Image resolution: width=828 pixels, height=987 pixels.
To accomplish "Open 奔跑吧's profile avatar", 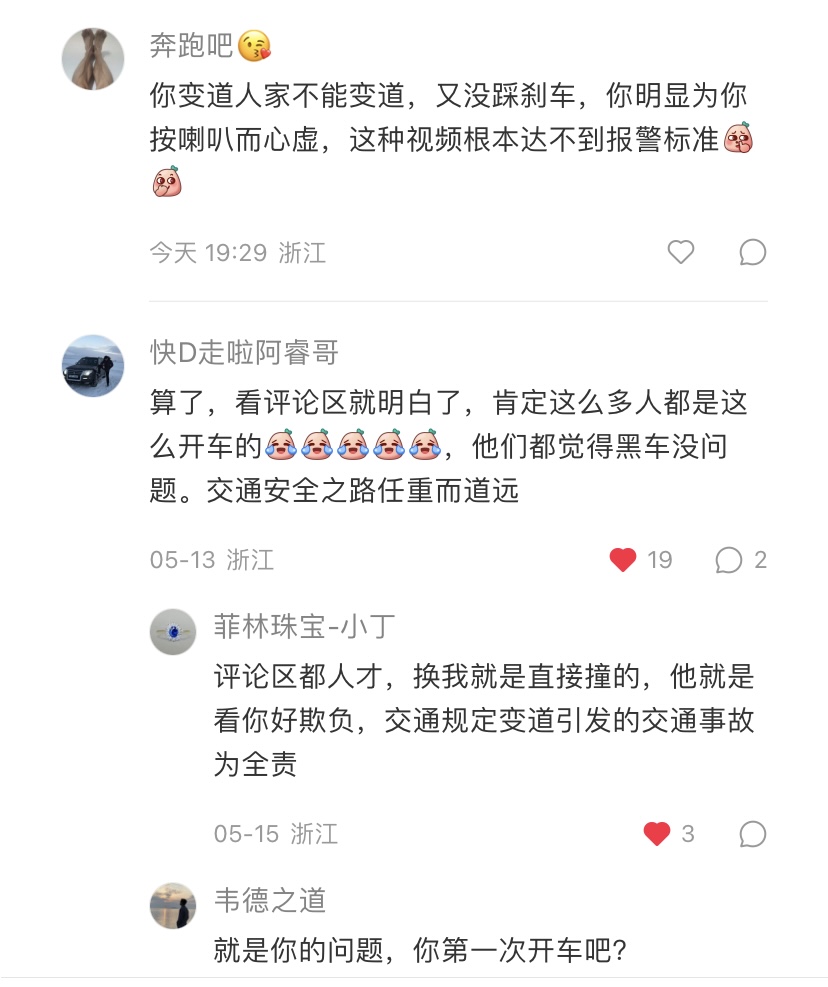I will [93, 59].
